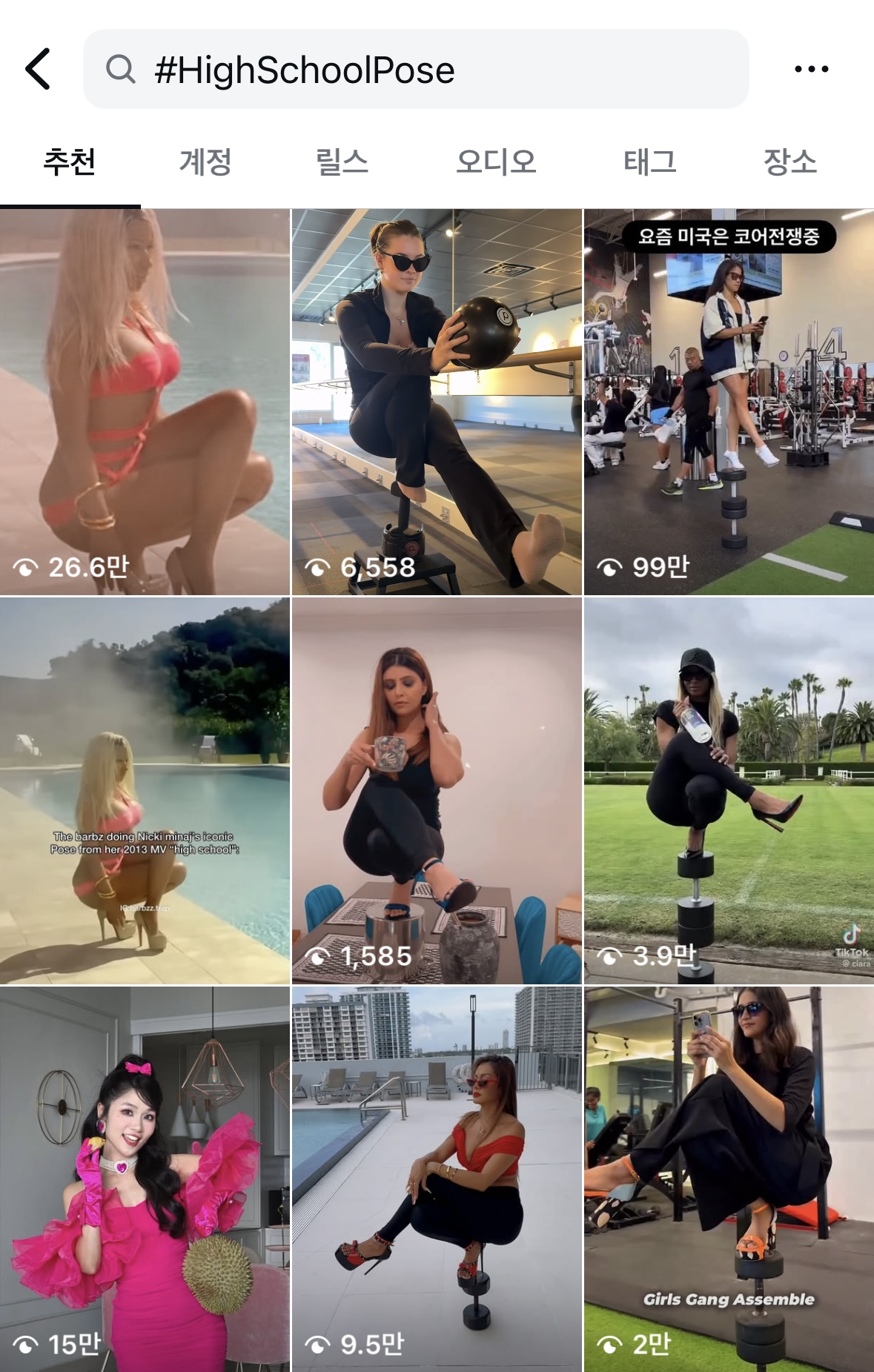Image resolution: width=874 pixels, height=1372 pixels.
Task: Switch to the 장소 tab
Action: [789, 162]
